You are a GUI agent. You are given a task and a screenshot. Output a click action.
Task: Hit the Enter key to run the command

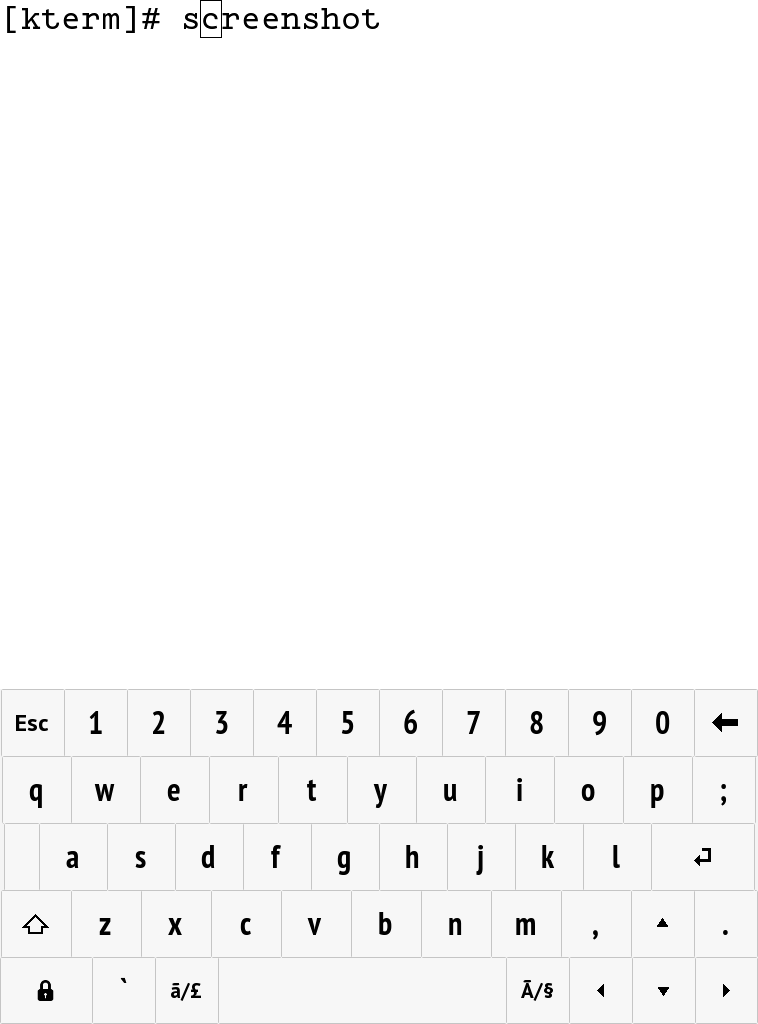pyautogui.click(x=703, y=857)
